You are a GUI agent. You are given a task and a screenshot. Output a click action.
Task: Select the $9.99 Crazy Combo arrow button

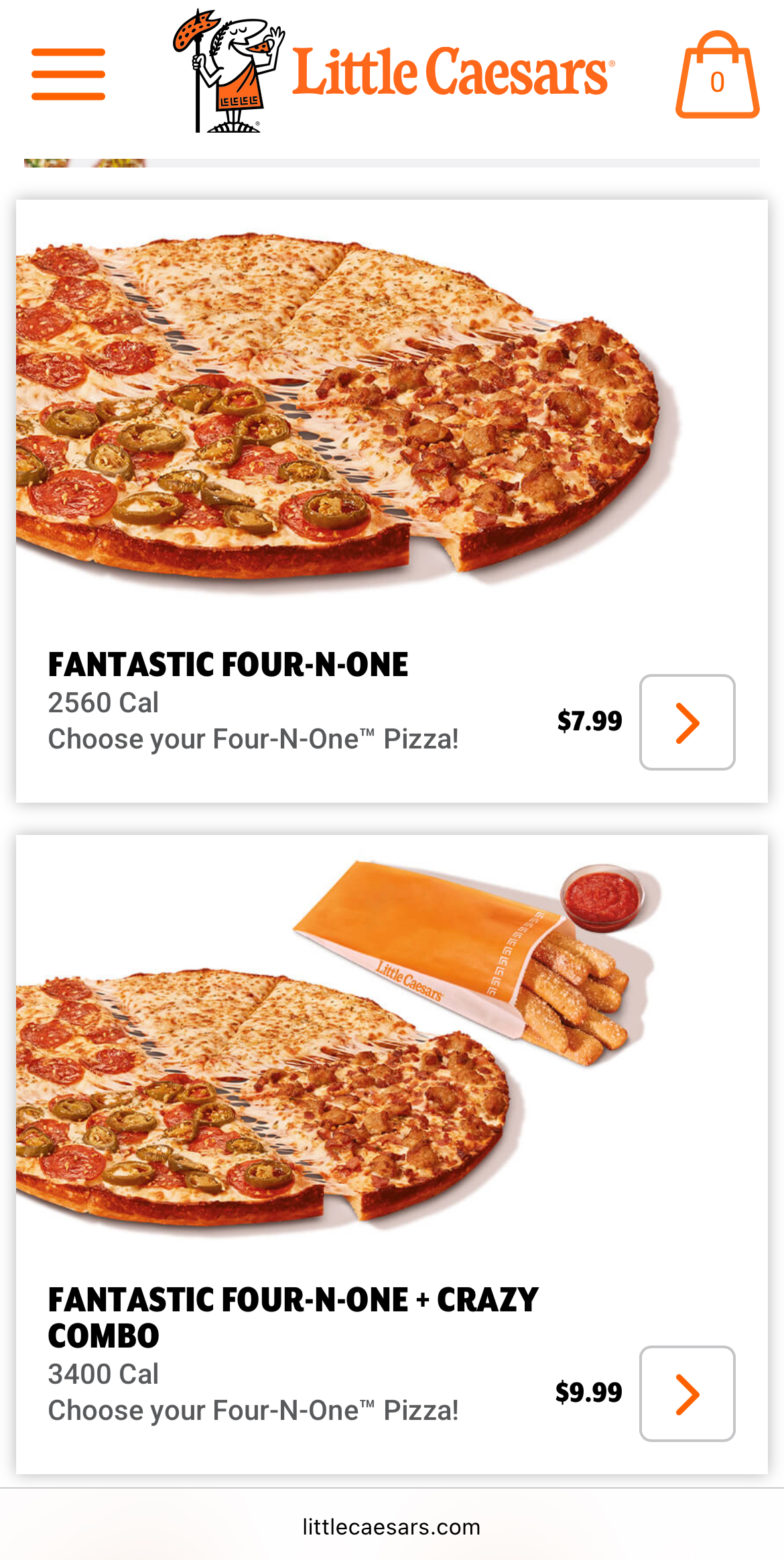(x=687, y=1394)
